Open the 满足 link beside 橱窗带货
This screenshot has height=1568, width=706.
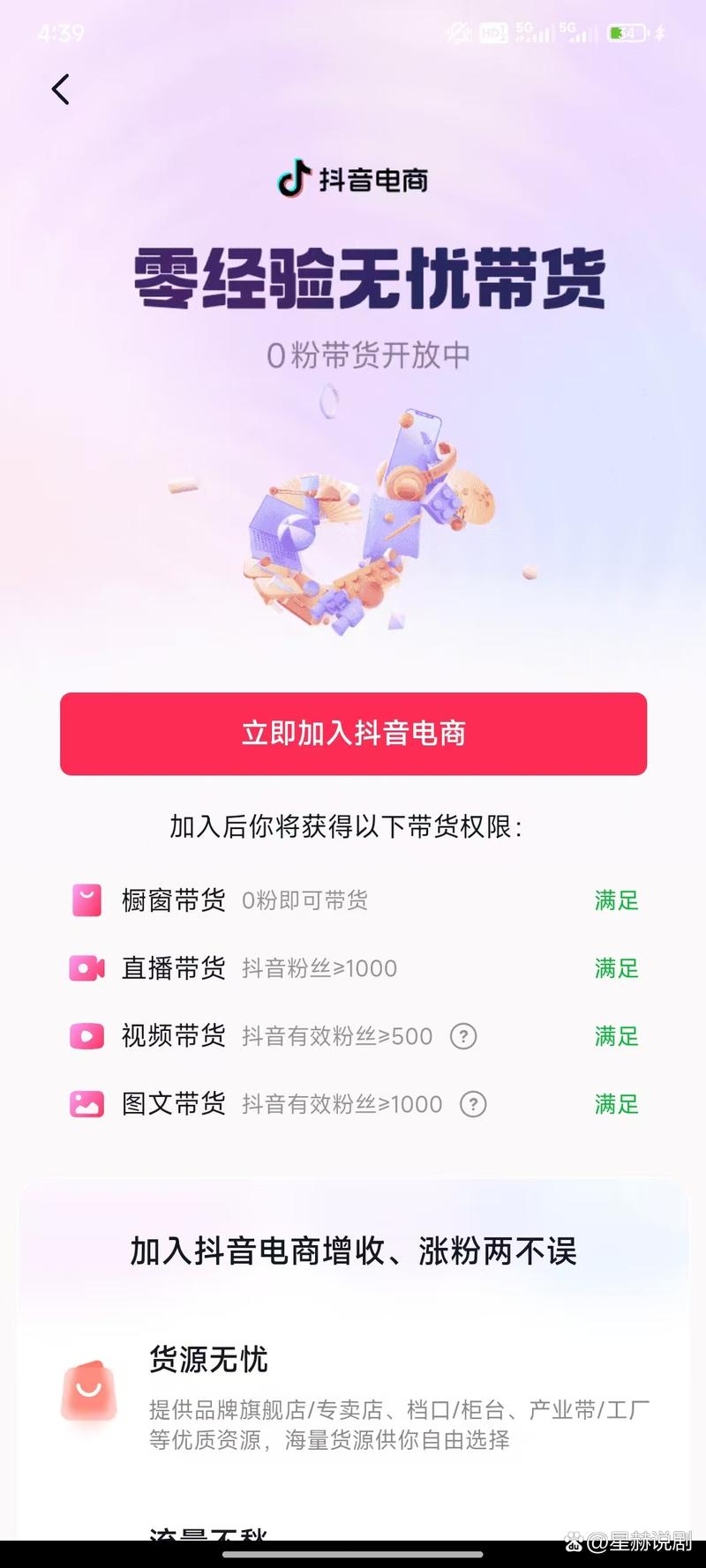pos(615,900)
